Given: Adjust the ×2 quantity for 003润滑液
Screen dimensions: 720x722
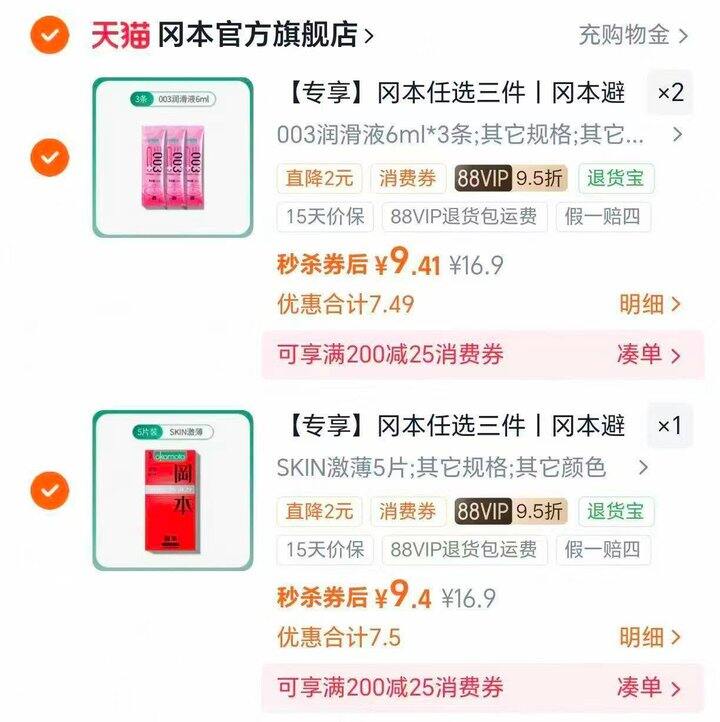Looking at the screenshot, I should tap(669, 93).
